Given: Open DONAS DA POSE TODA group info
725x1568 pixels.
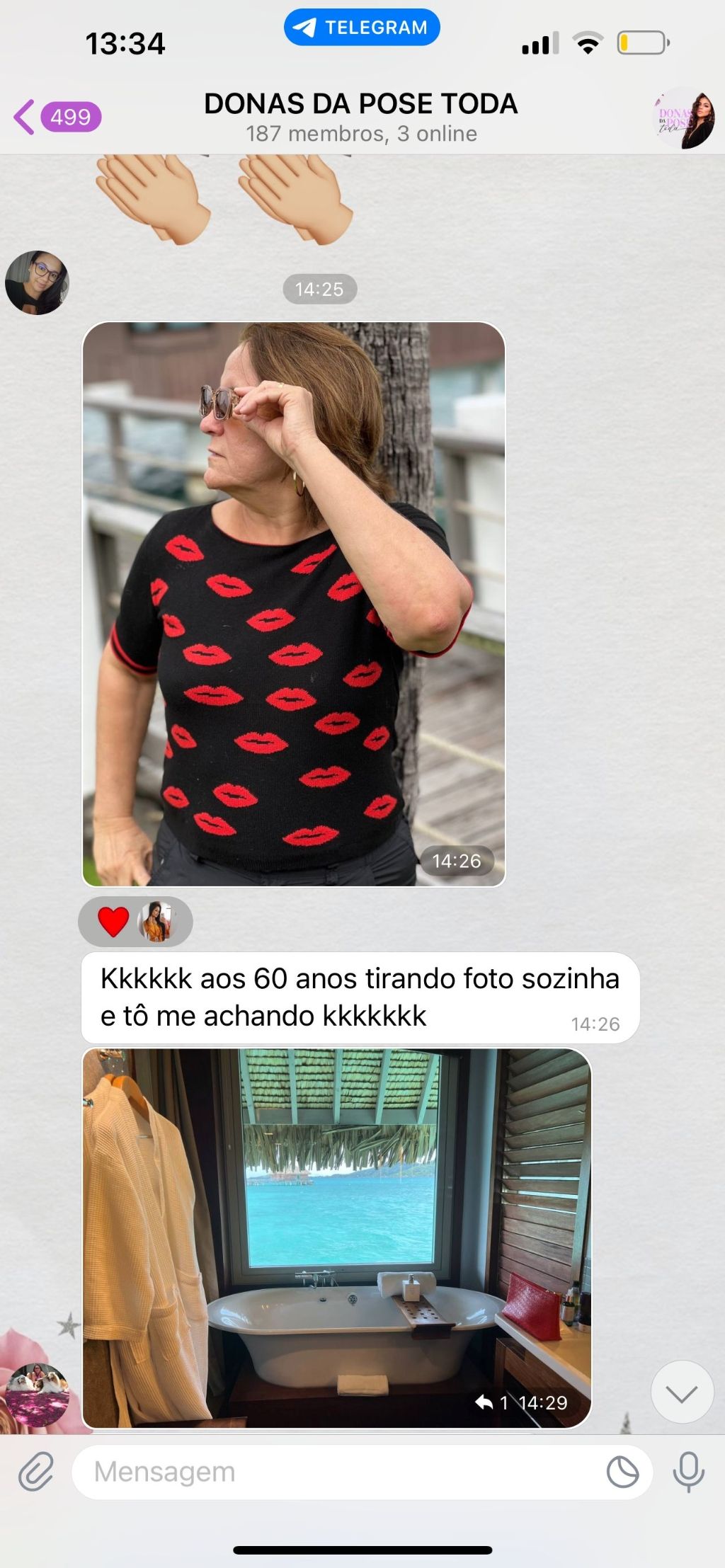Looking at the screenshot, I should [x=361, y=116].
